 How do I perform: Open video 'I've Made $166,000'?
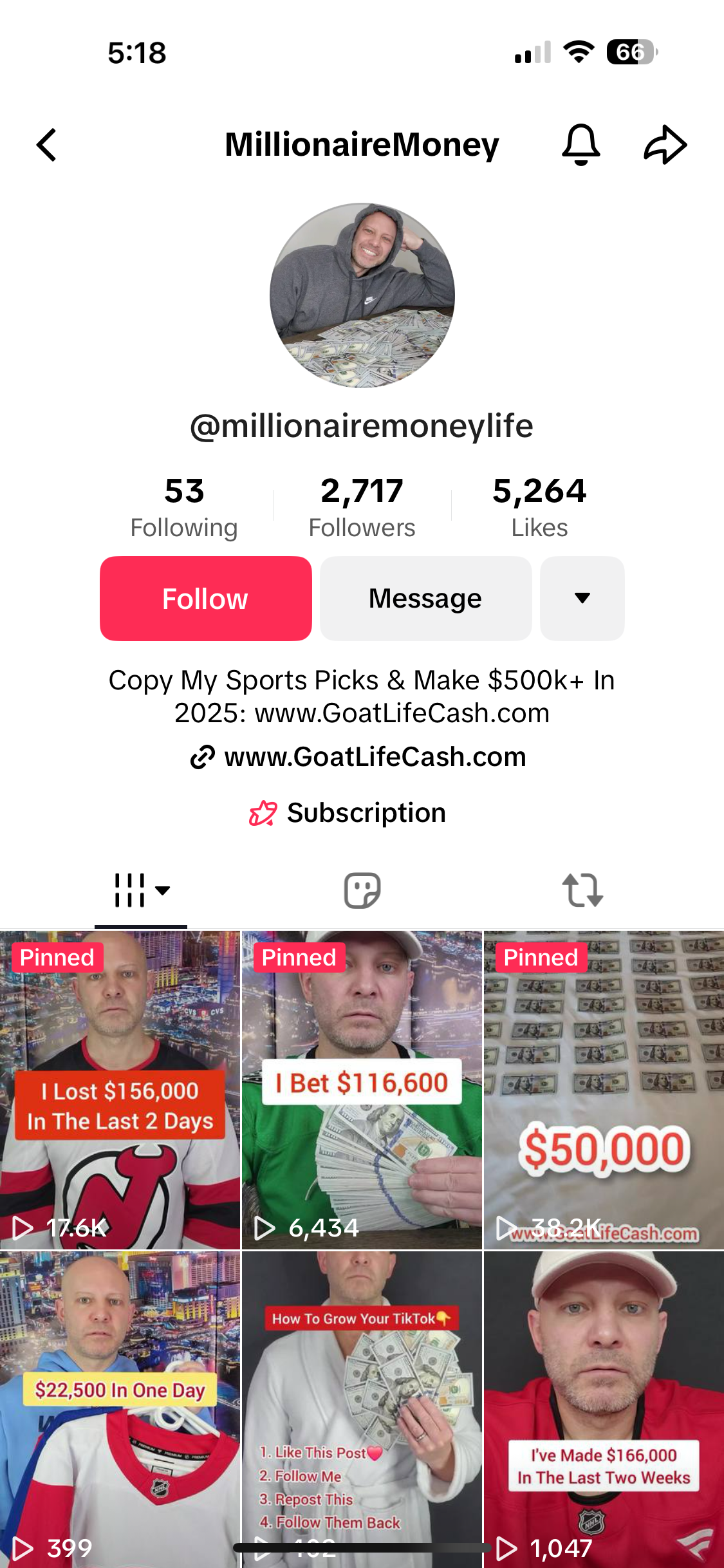604,1403
